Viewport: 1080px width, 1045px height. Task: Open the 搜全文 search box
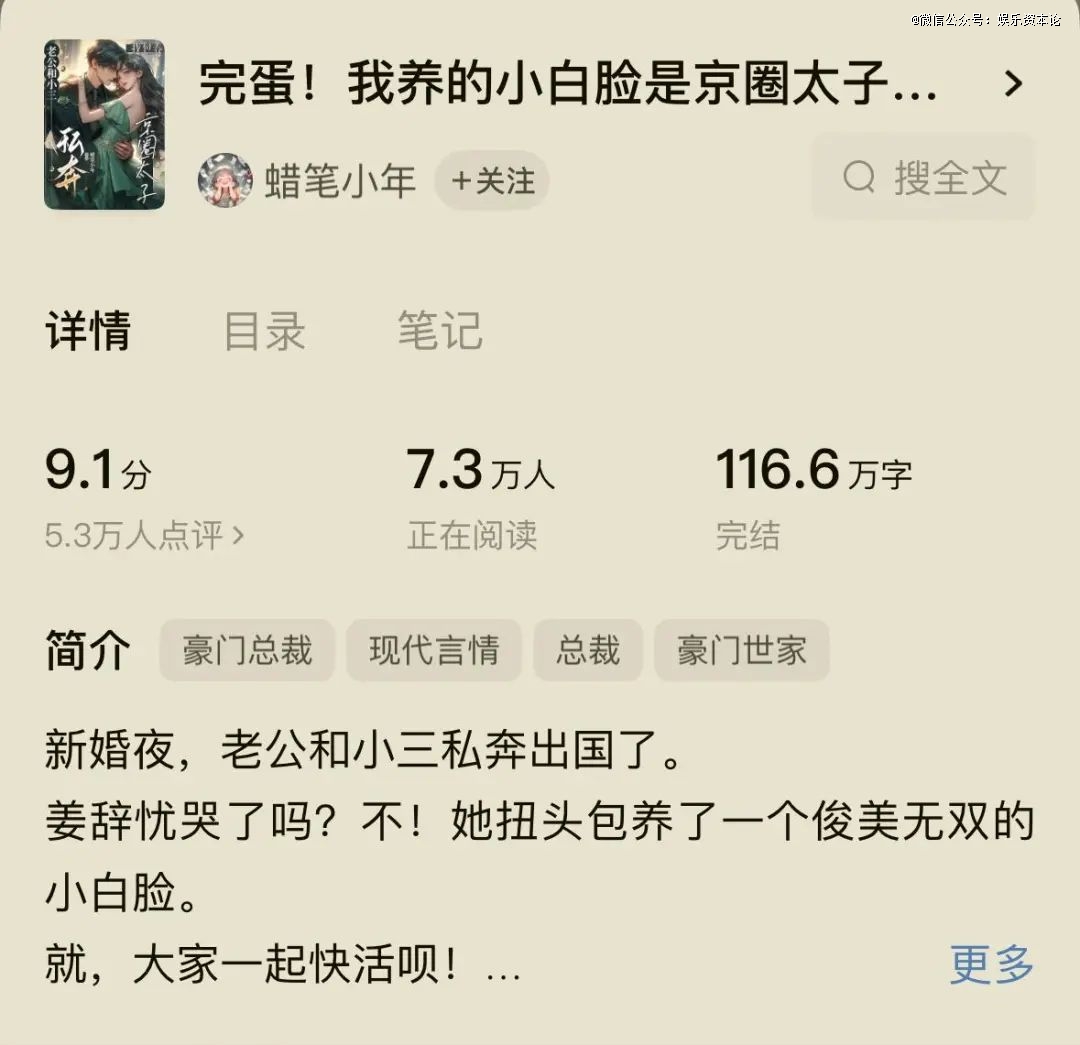[924, 178]
